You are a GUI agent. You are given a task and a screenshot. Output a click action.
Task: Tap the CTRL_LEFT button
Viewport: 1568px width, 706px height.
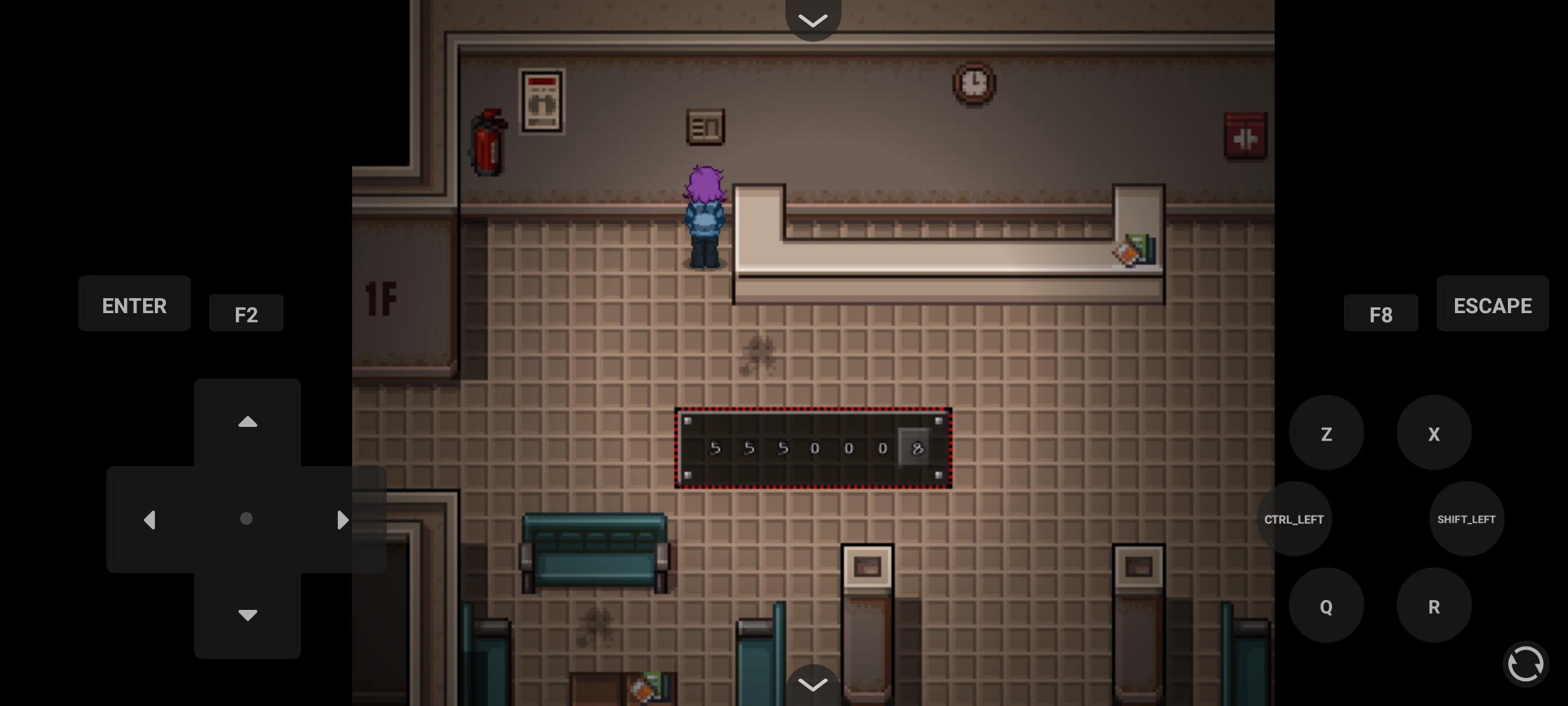point(1294,519)
